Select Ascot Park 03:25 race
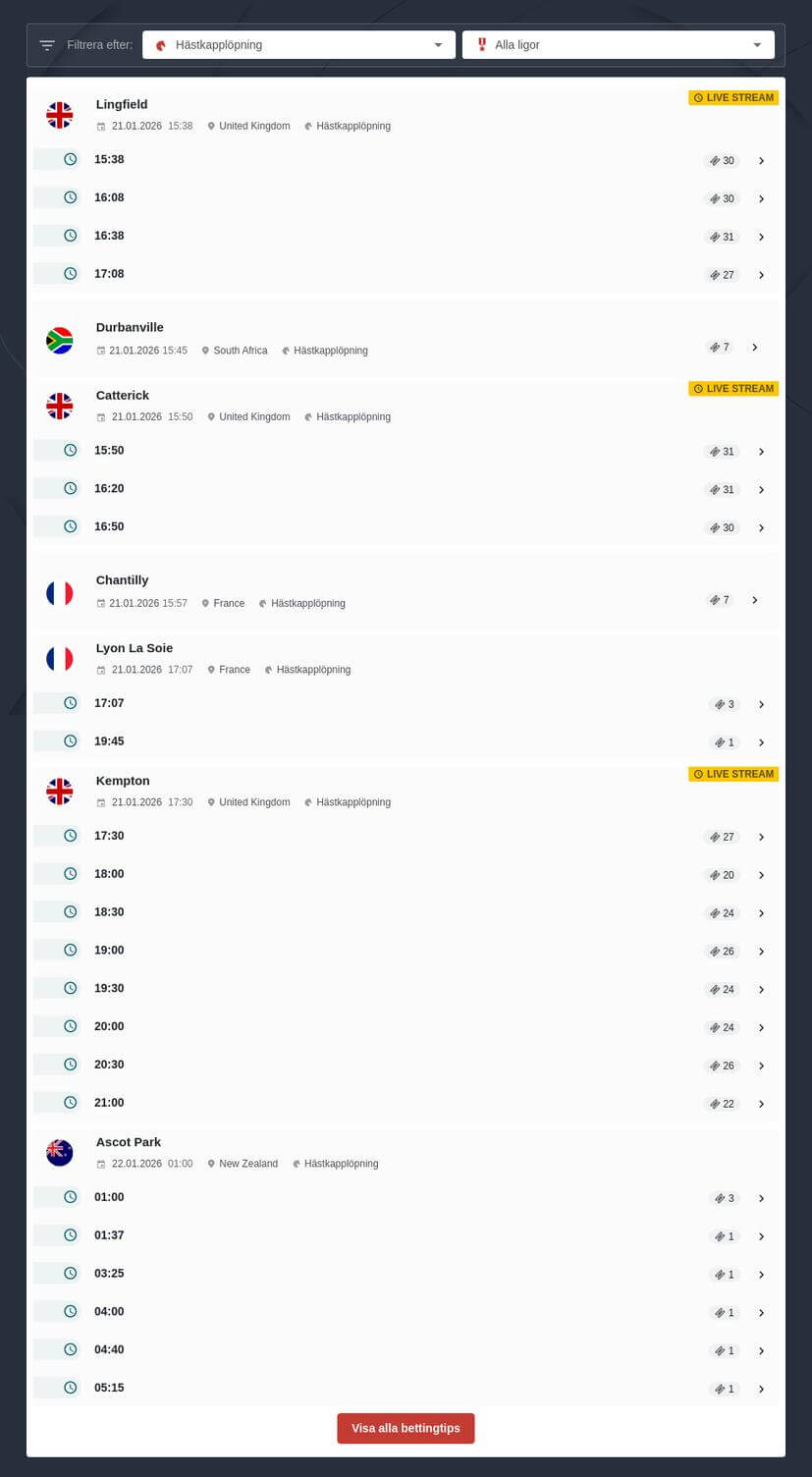Screen dimensions: 812x1477 (109, 1274)
